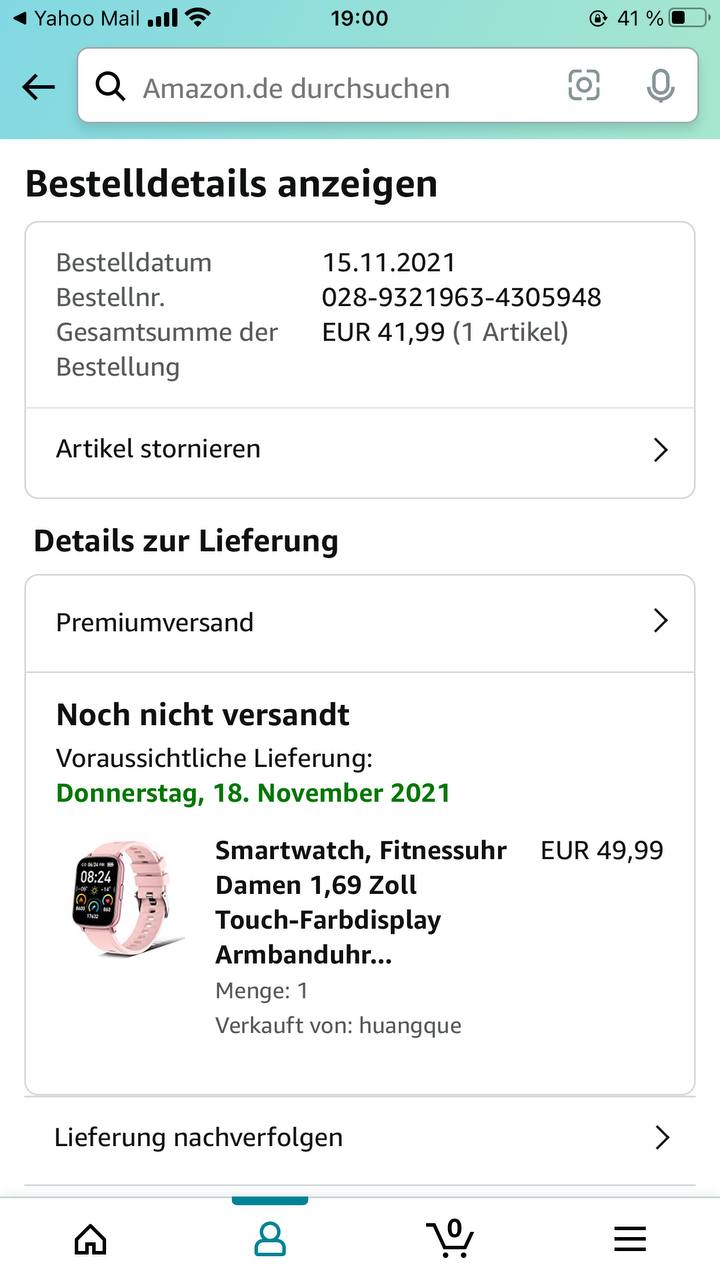This screenshot has width=720, height=1280.
Task: Switch to the Home tab
Action: (x=91, y=1239)
